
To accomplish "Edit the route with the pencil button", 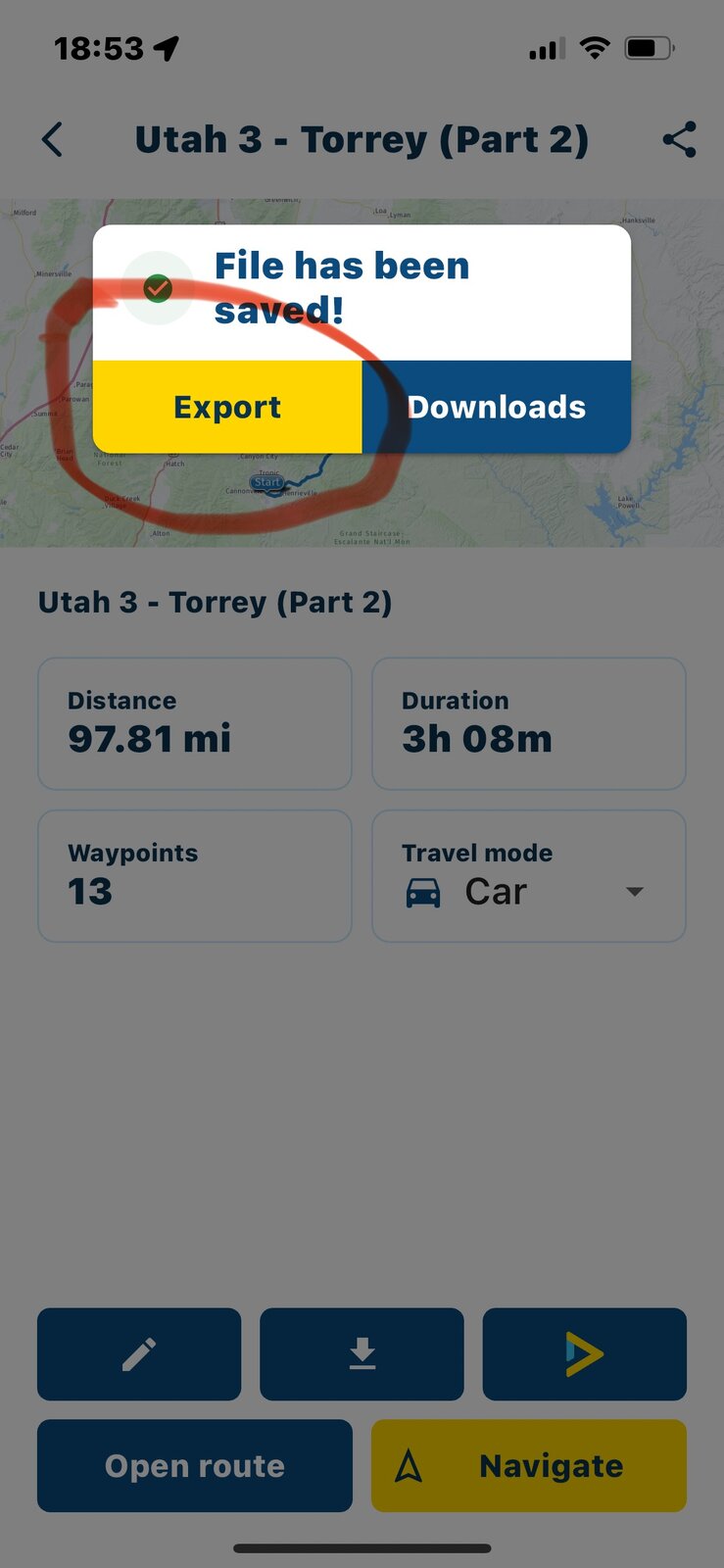I will 139,1354.
